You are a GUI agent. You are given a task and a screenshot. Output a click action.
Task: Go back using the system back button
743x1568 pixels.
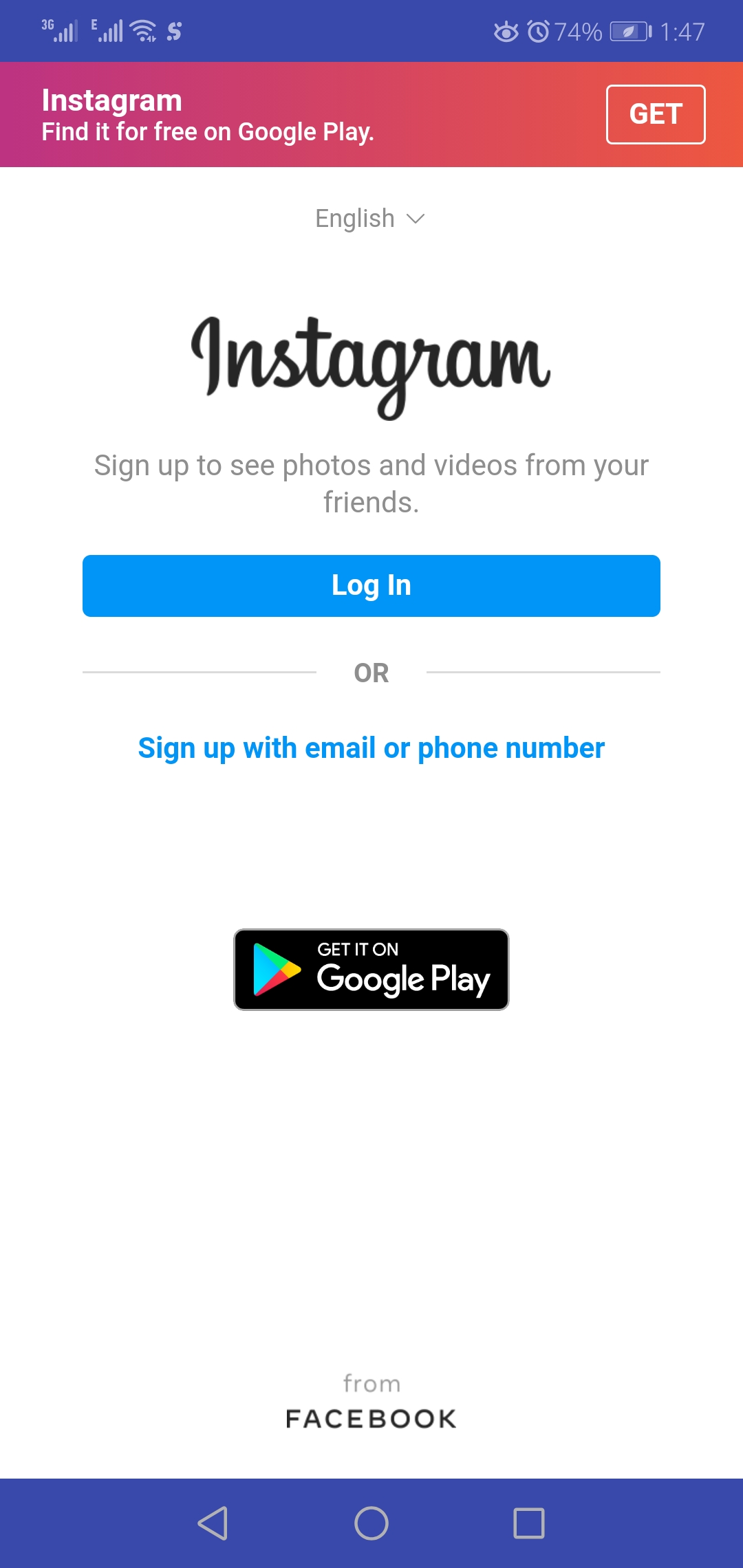tap(213, 1523)
